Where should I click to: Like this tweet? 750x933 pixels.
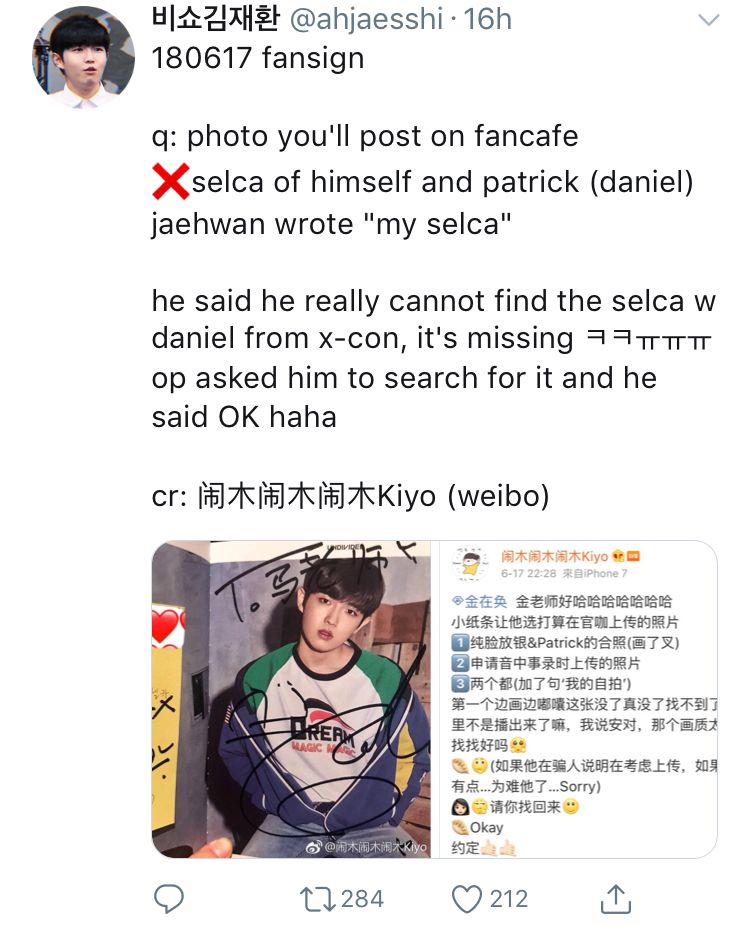click(x=467, y=899)
